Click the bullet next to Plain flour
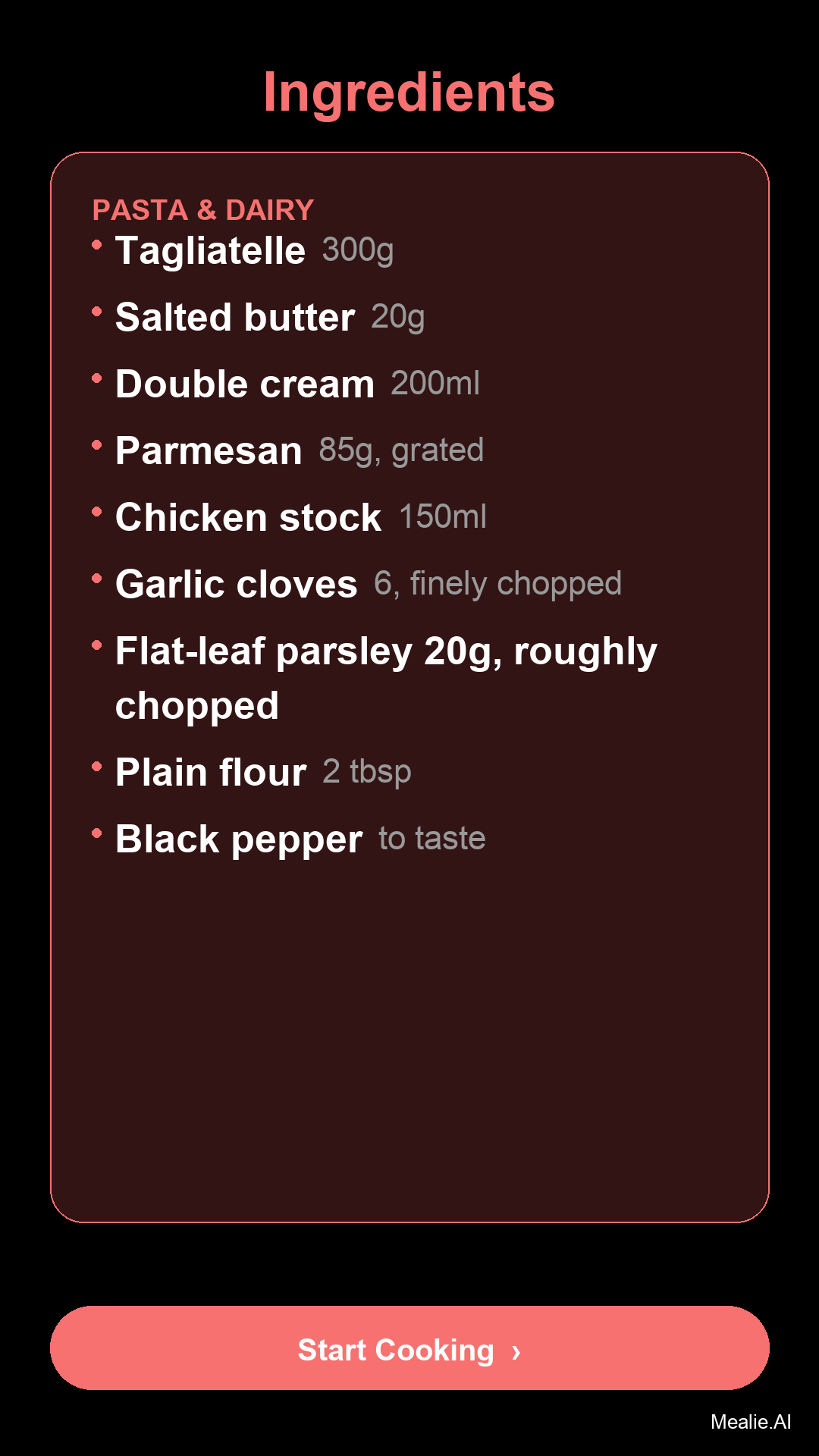This screenshot has width=819, height=1456. click(x=98, y=763)
